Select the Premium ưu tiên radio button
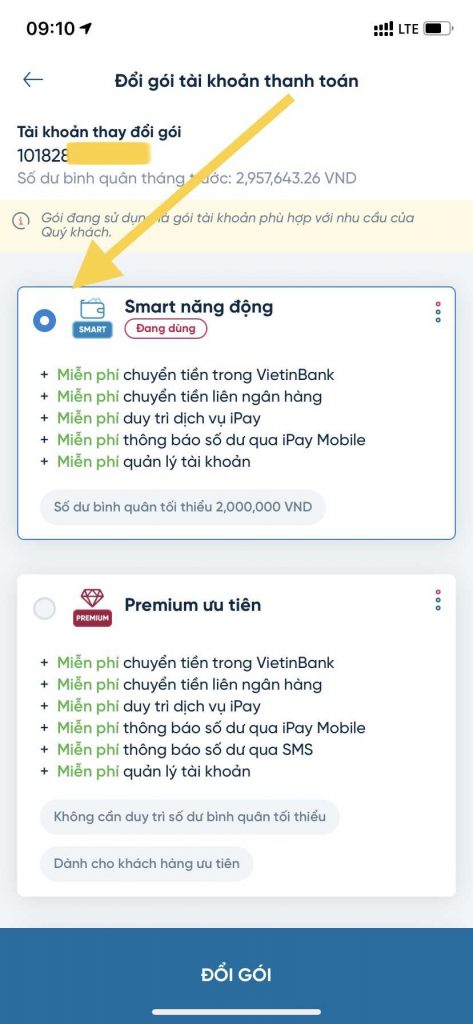This screenshot has width=473, height=1024. (44, 609)
